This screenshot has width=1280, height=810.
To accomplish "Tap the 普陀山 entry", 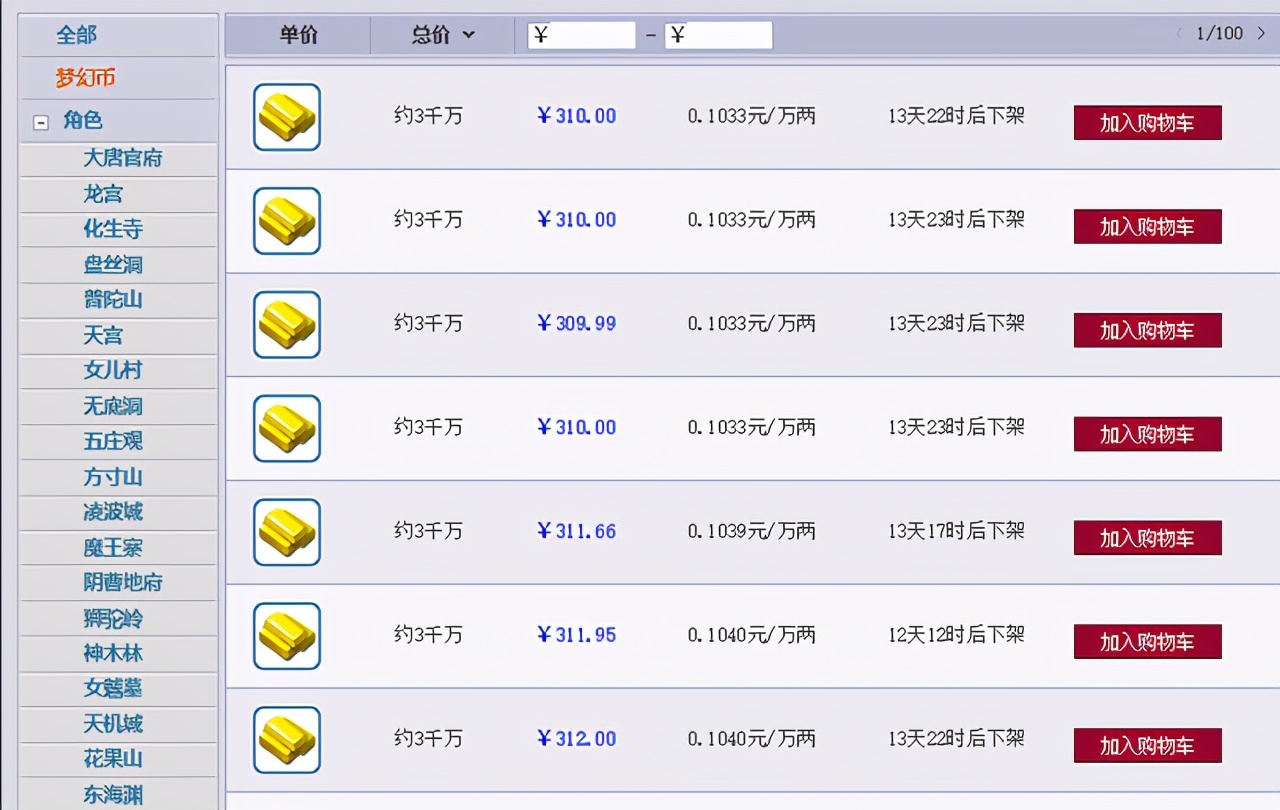I will (113, 300).
